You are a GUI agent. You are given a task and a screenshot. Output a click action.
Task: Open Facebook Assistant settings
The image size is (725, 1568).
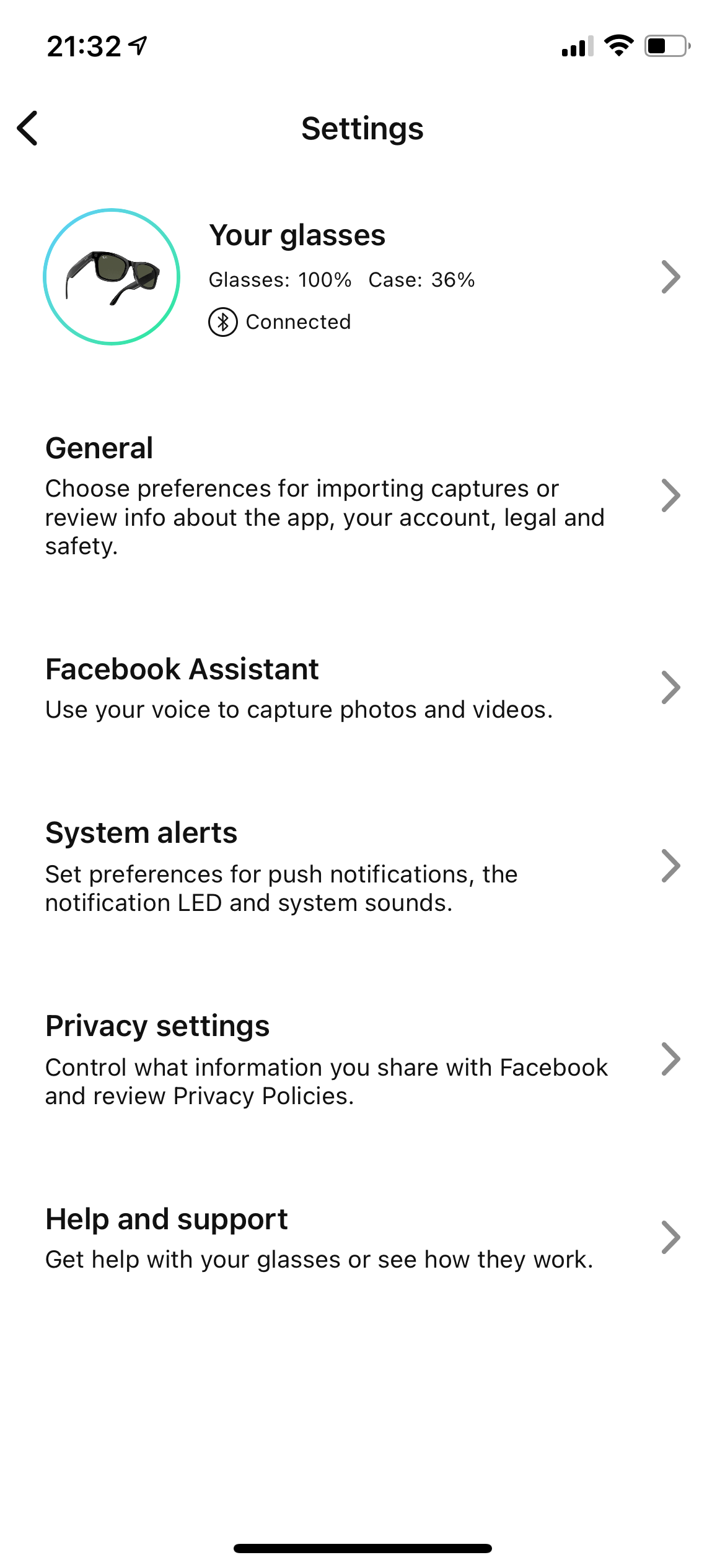tap(362, 687)
